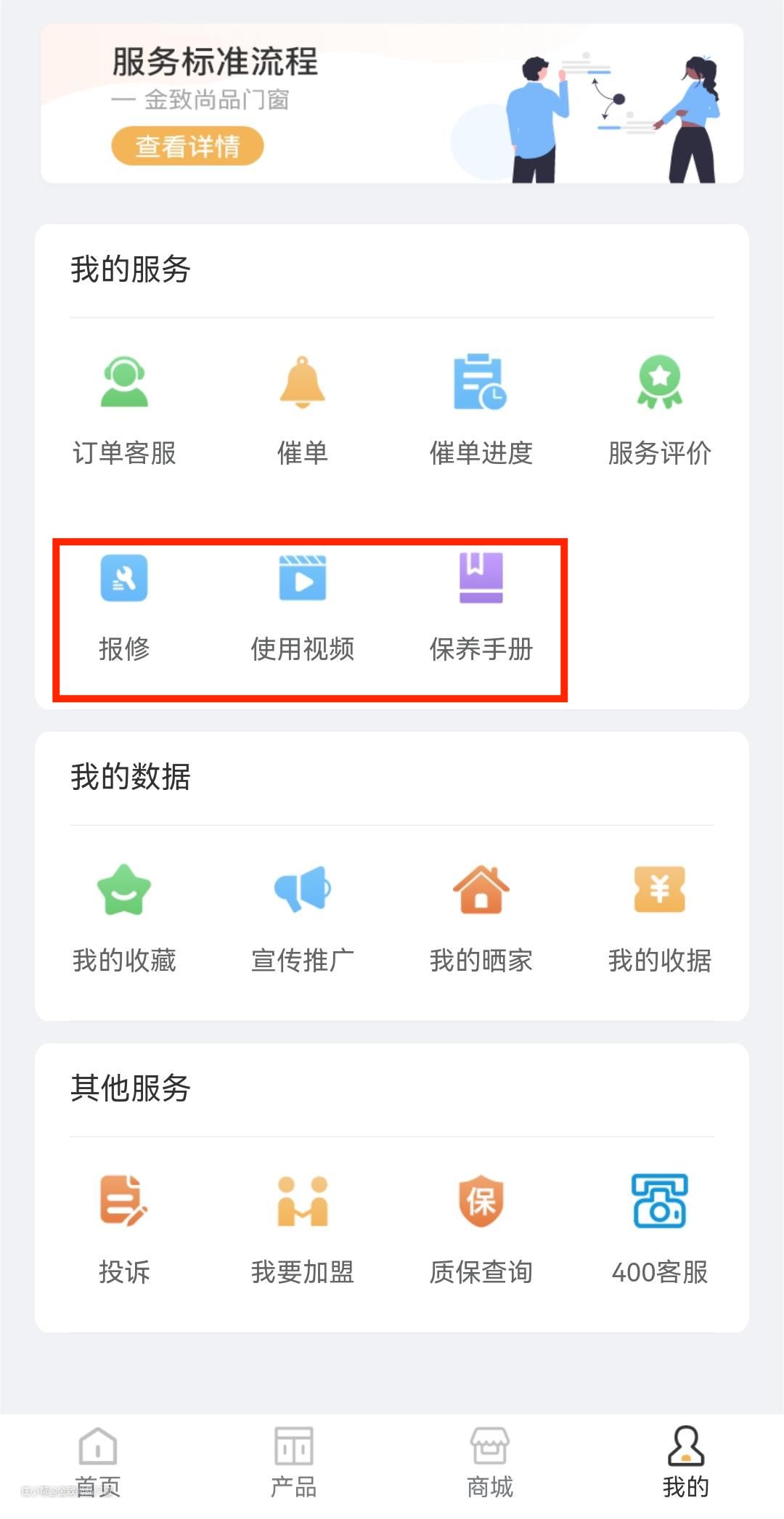Screen dimensions: 784x1519
Task: Open 宣传推广 promotion
Action: (303, 916)
